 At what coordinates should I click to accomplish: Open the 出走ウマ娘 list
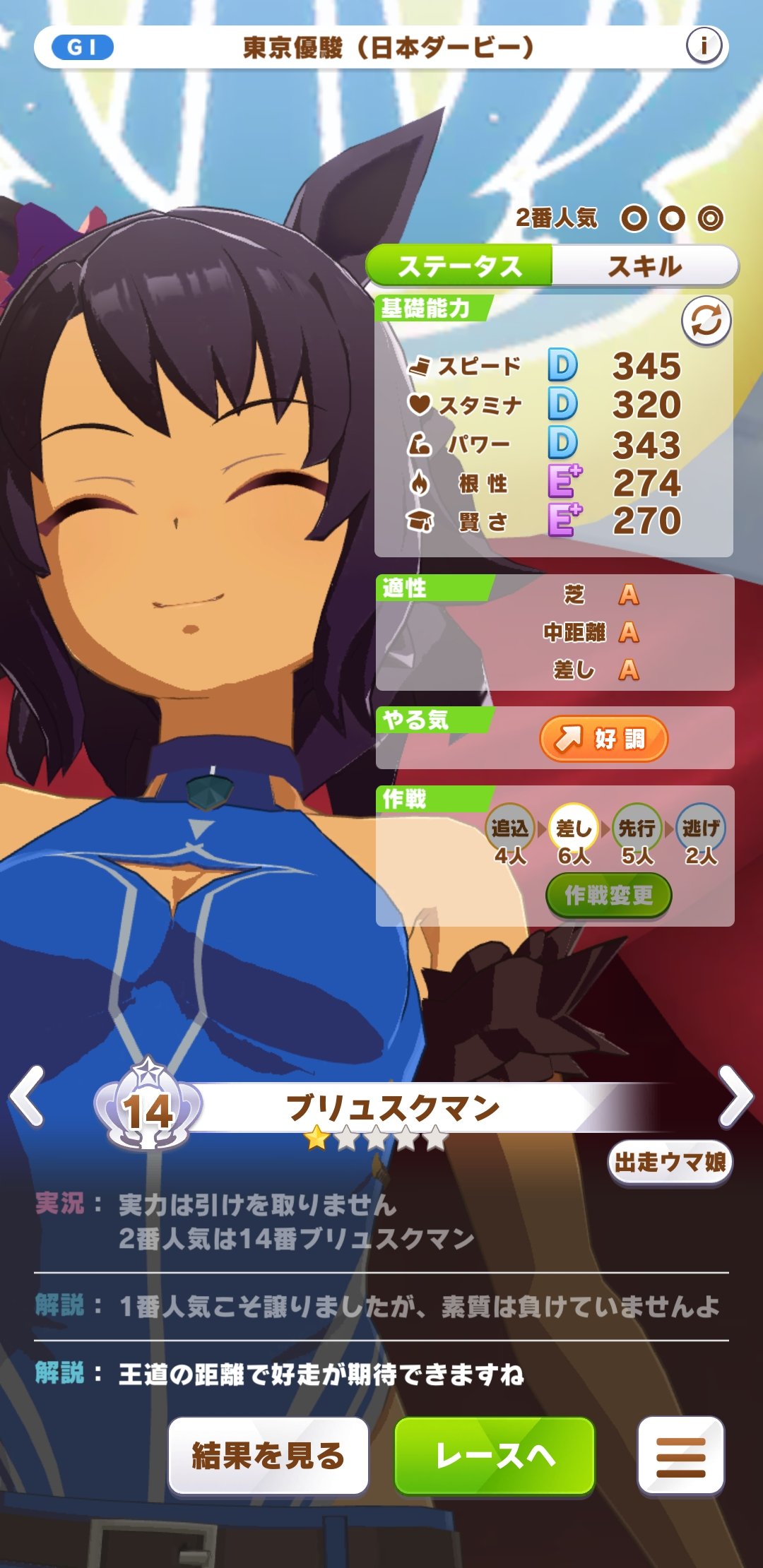670,1162
